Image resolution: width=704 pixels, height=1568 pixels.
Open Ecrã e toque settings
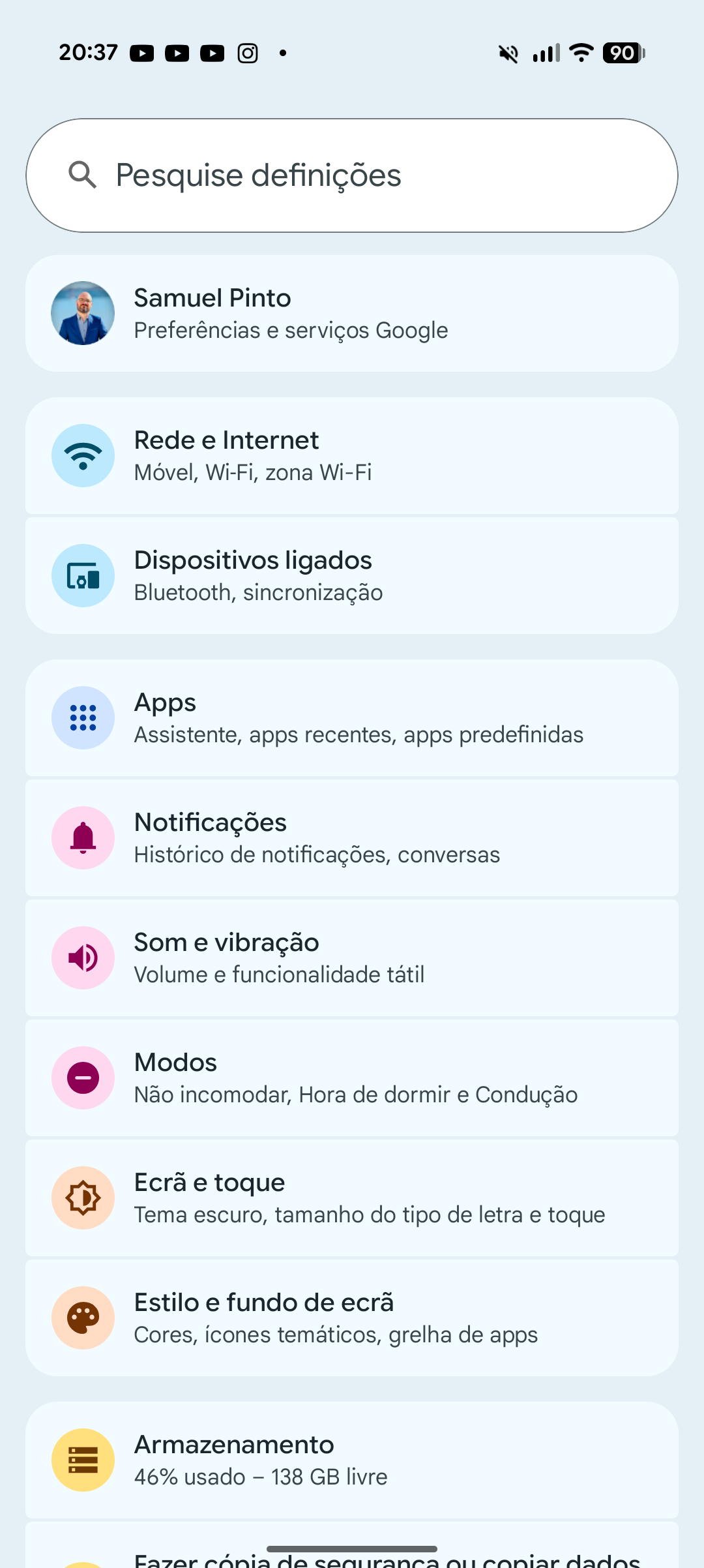(x=352, y=1198)
